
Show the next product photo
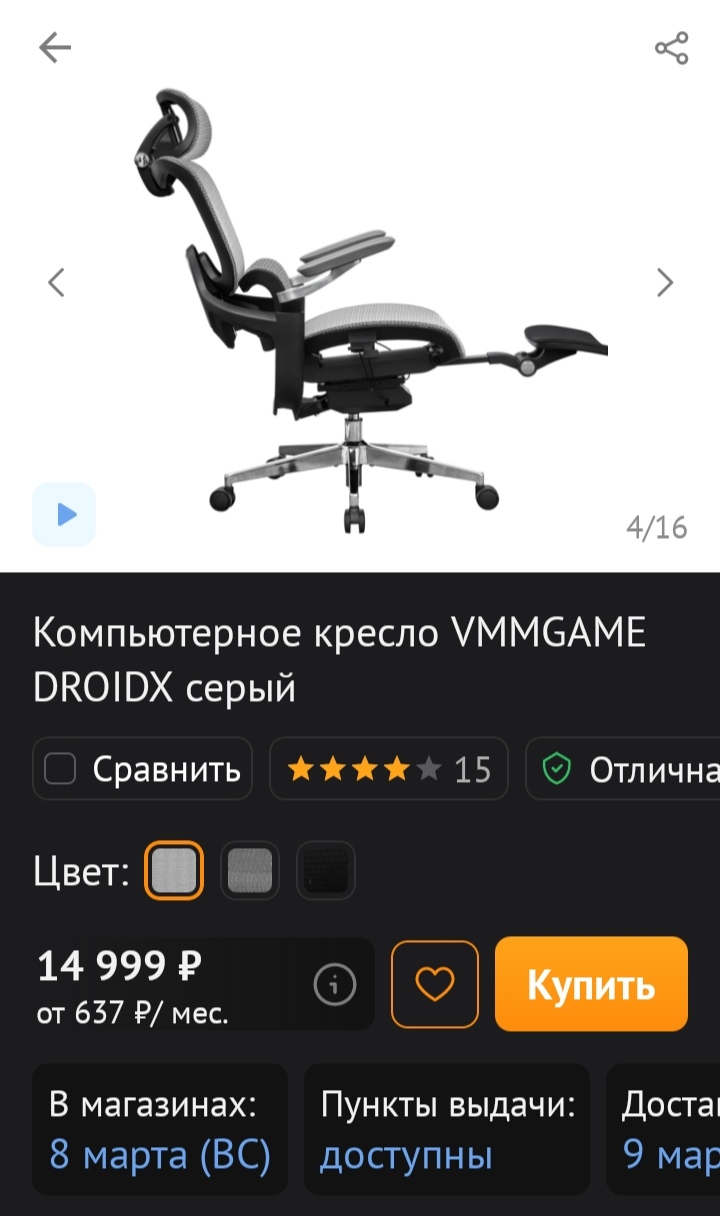[665, 283]
